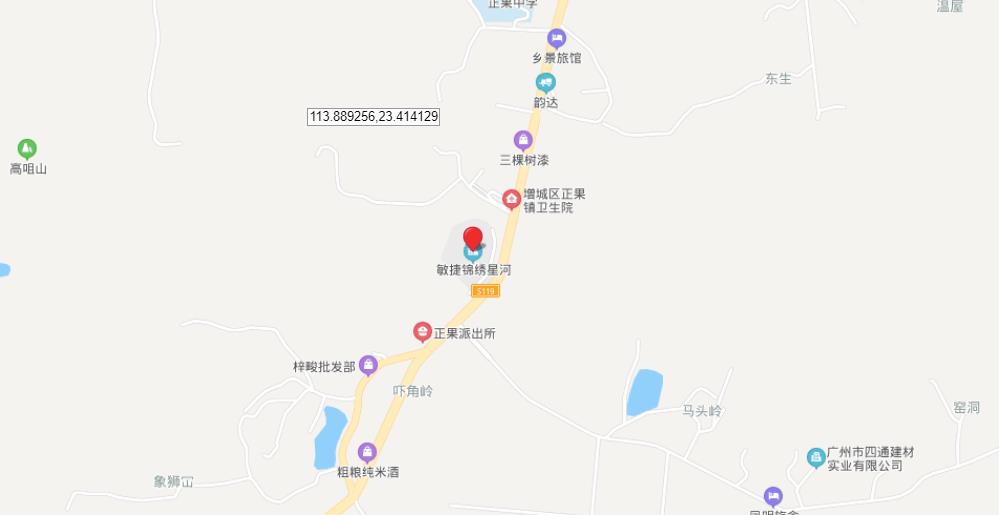999x515 pixels.
Task: Tap the red location pin marker
Action: tap(473, 240)
